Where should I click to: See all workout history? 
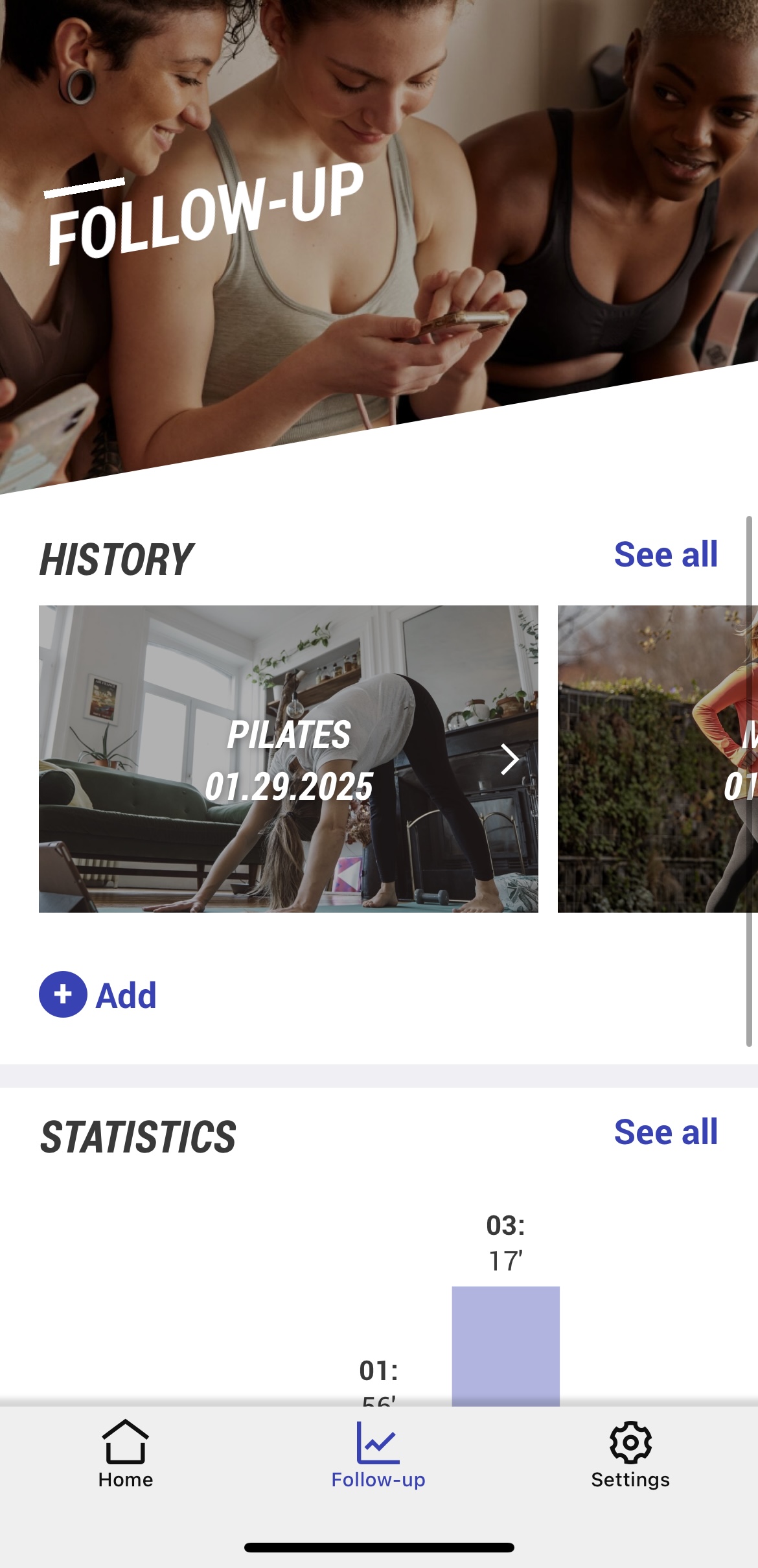click(x=665, y=555)
